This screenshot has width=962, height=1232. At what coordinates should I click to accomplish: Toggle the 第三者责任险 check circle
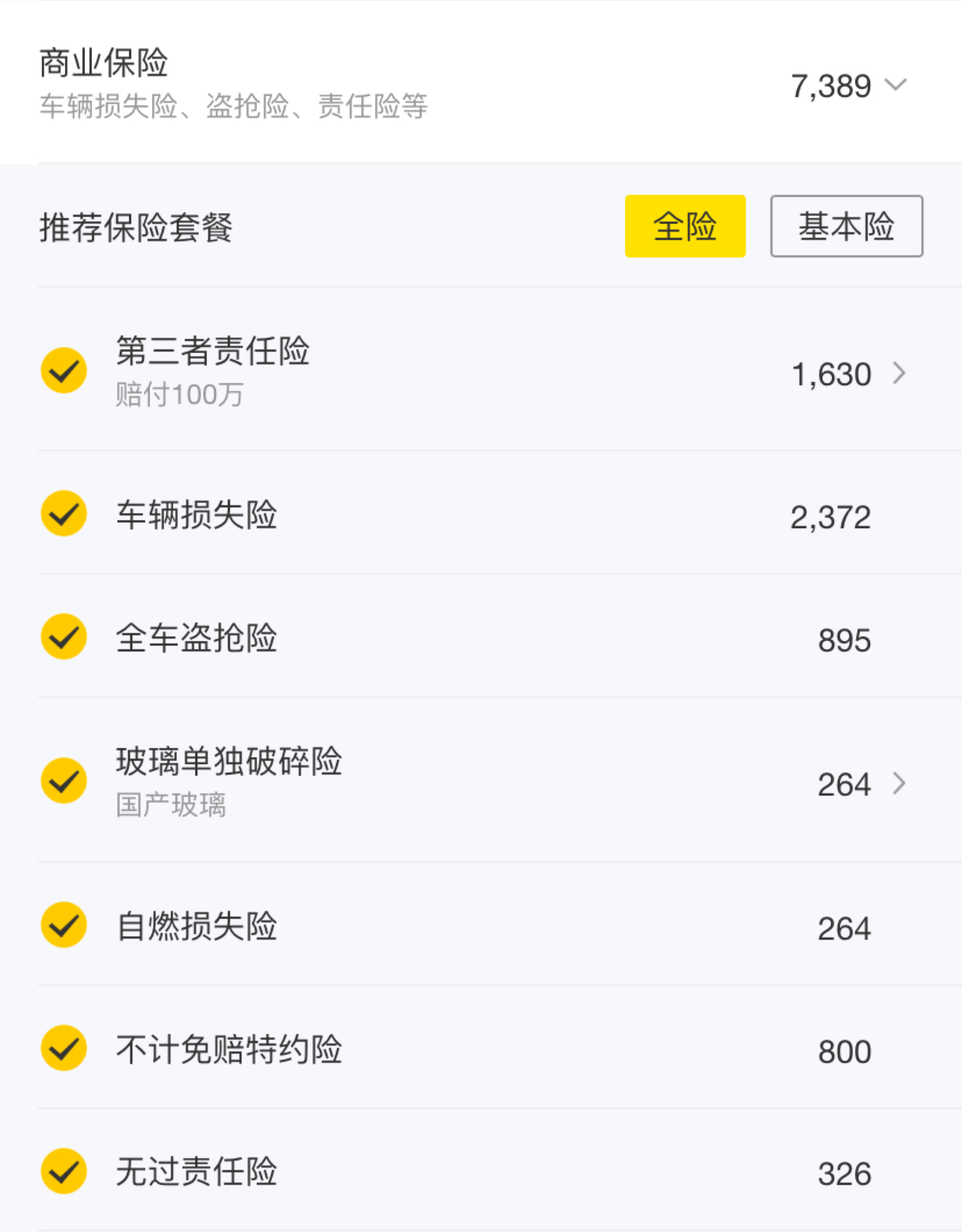tap(64, 370)
